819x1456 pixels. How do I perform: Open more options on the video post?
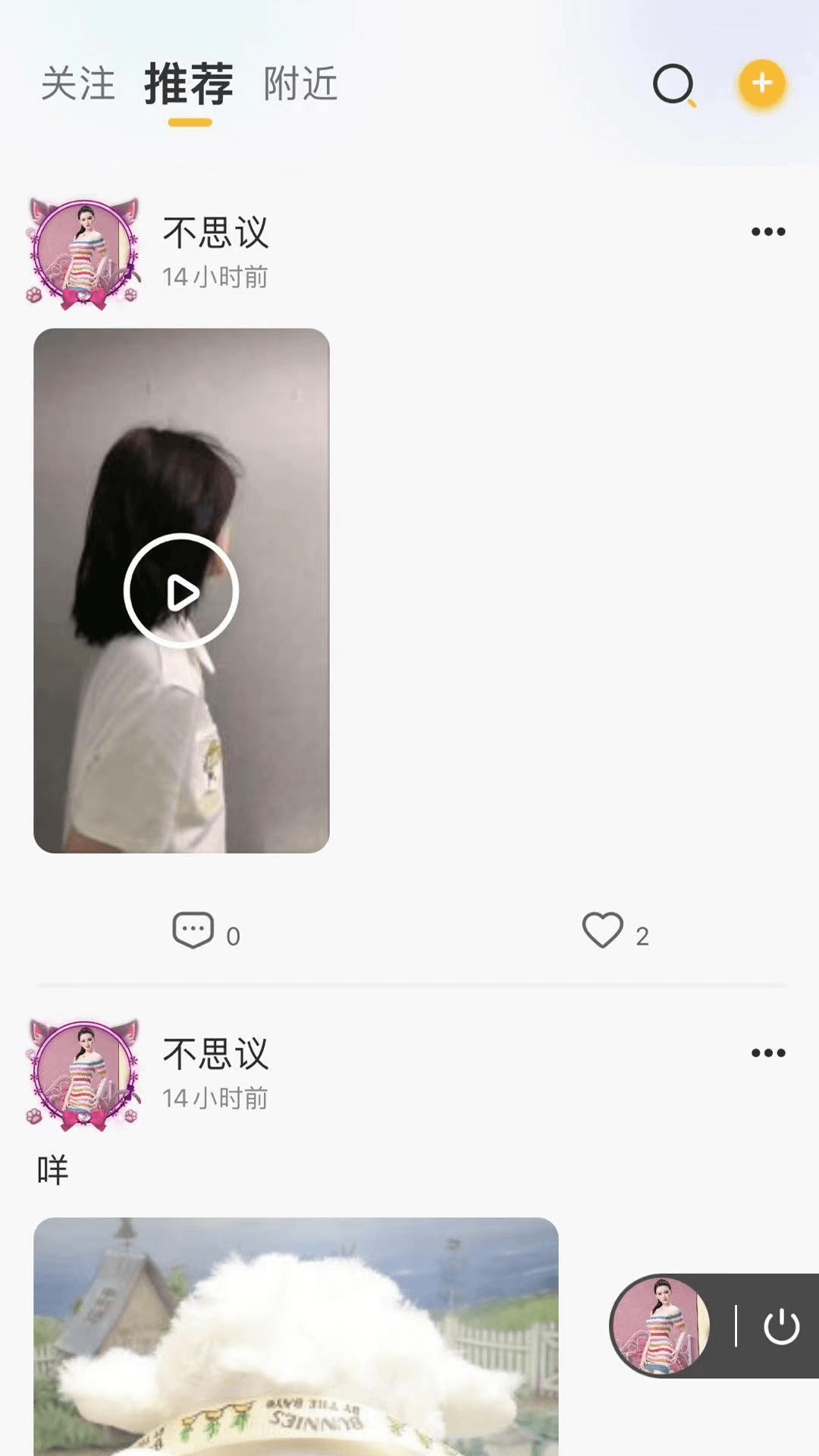click(767, 232)
